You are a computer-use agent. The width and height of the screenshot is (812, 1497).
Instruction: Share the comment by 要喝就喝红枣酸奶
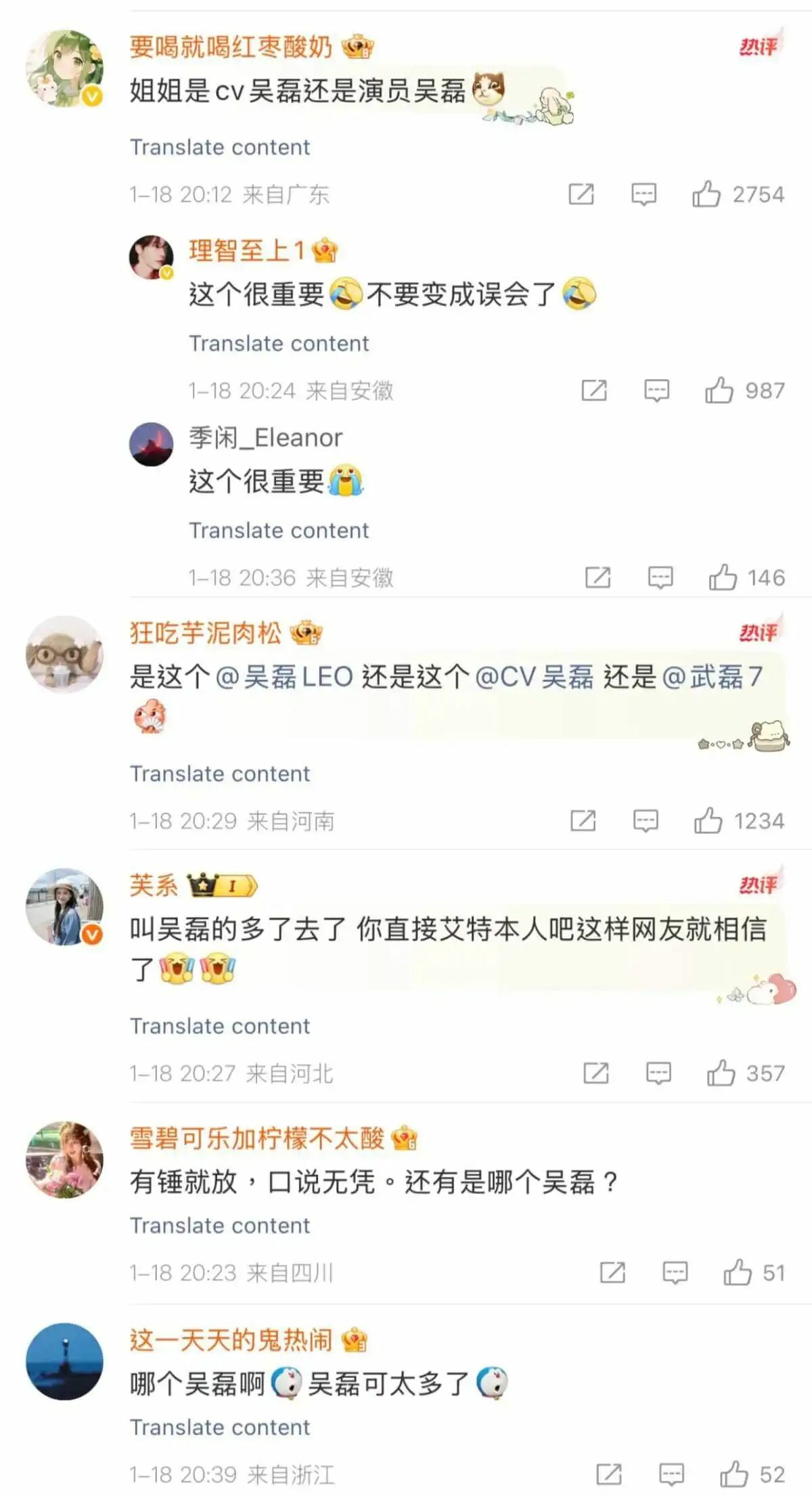[581, 194]
